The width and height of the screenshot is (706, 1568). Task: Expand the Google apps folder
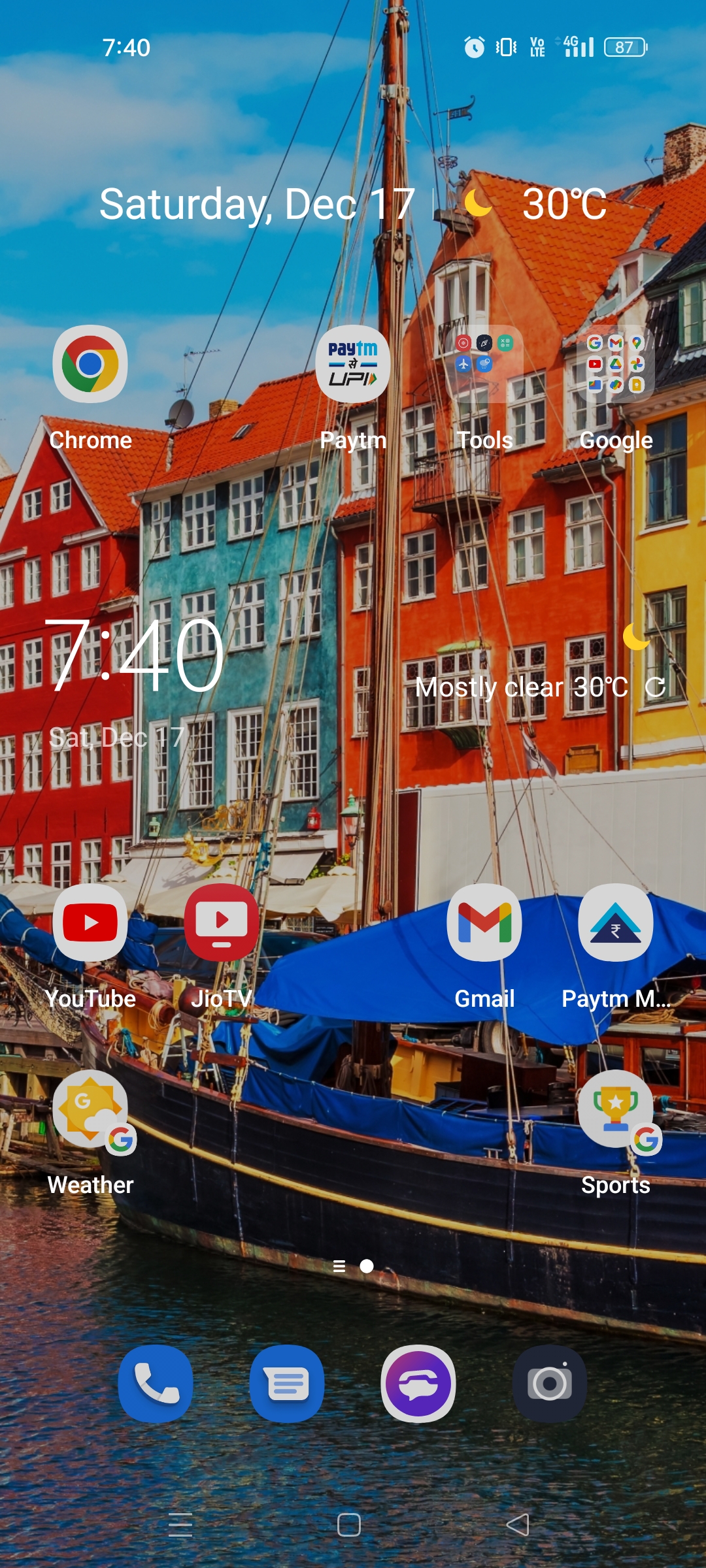click(x=616, y=364)
